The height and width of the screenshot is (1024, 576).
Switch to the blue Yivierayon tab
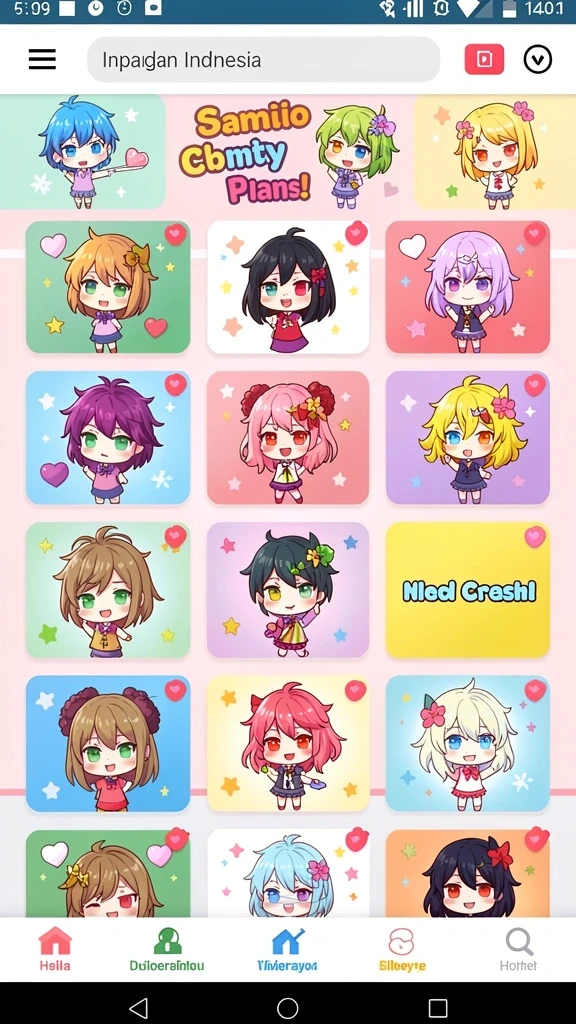coord(287,949)
